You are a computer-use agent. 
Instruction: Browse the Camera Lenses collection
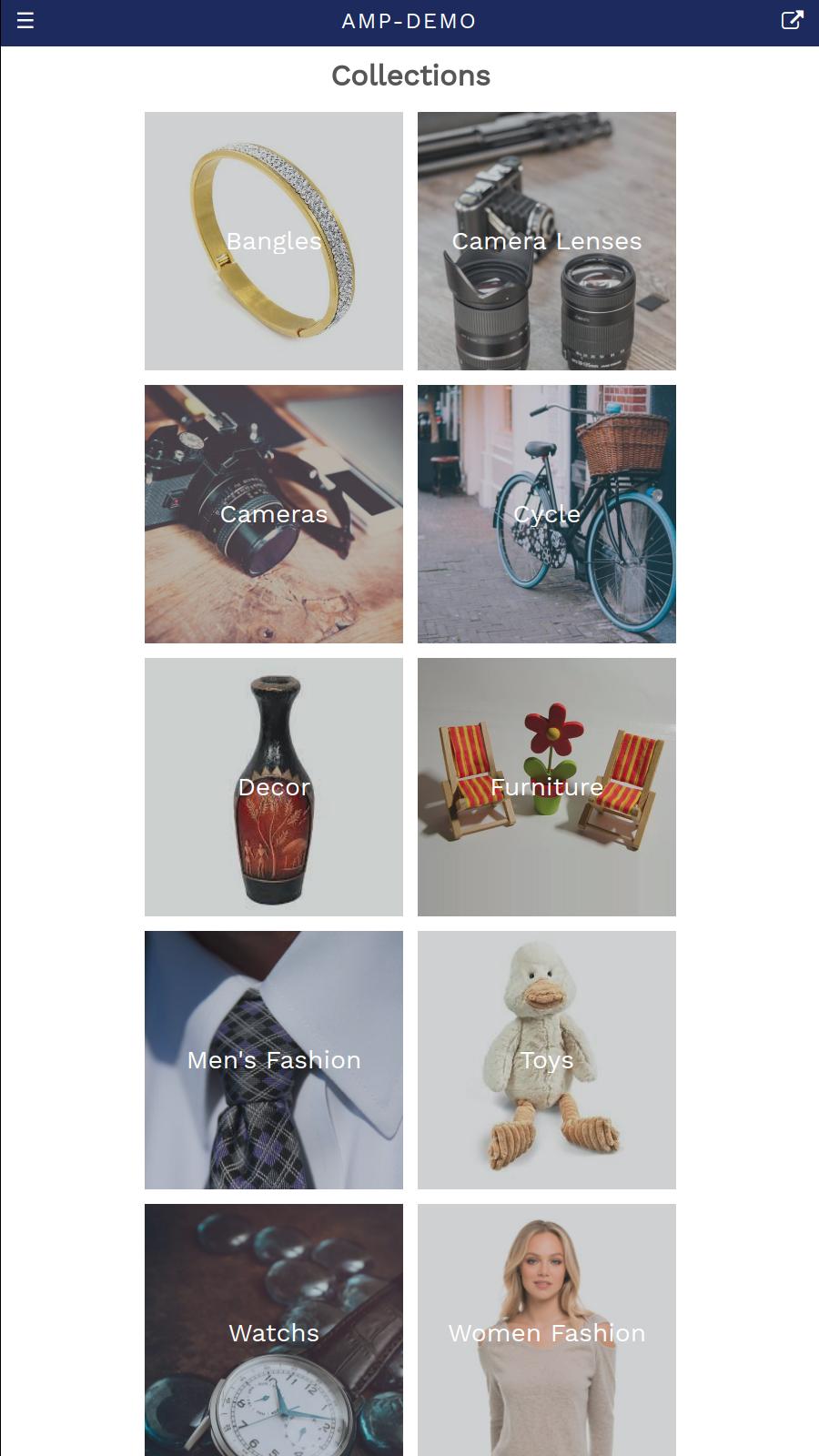pos(546,241)
